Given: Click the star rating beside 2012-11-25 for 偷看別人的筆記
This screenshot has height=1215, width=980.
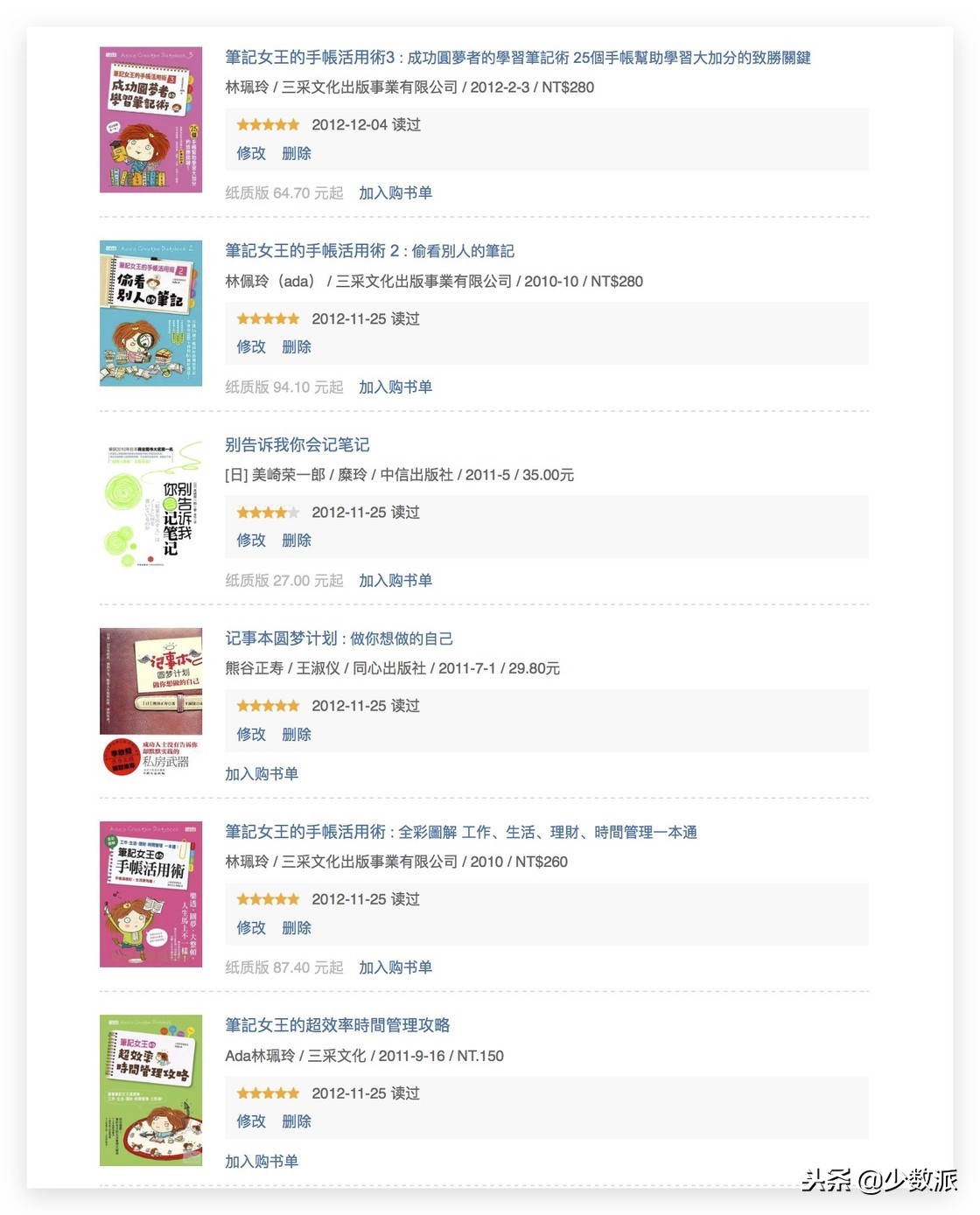Looking at the screenshot, I should point(267,318).
